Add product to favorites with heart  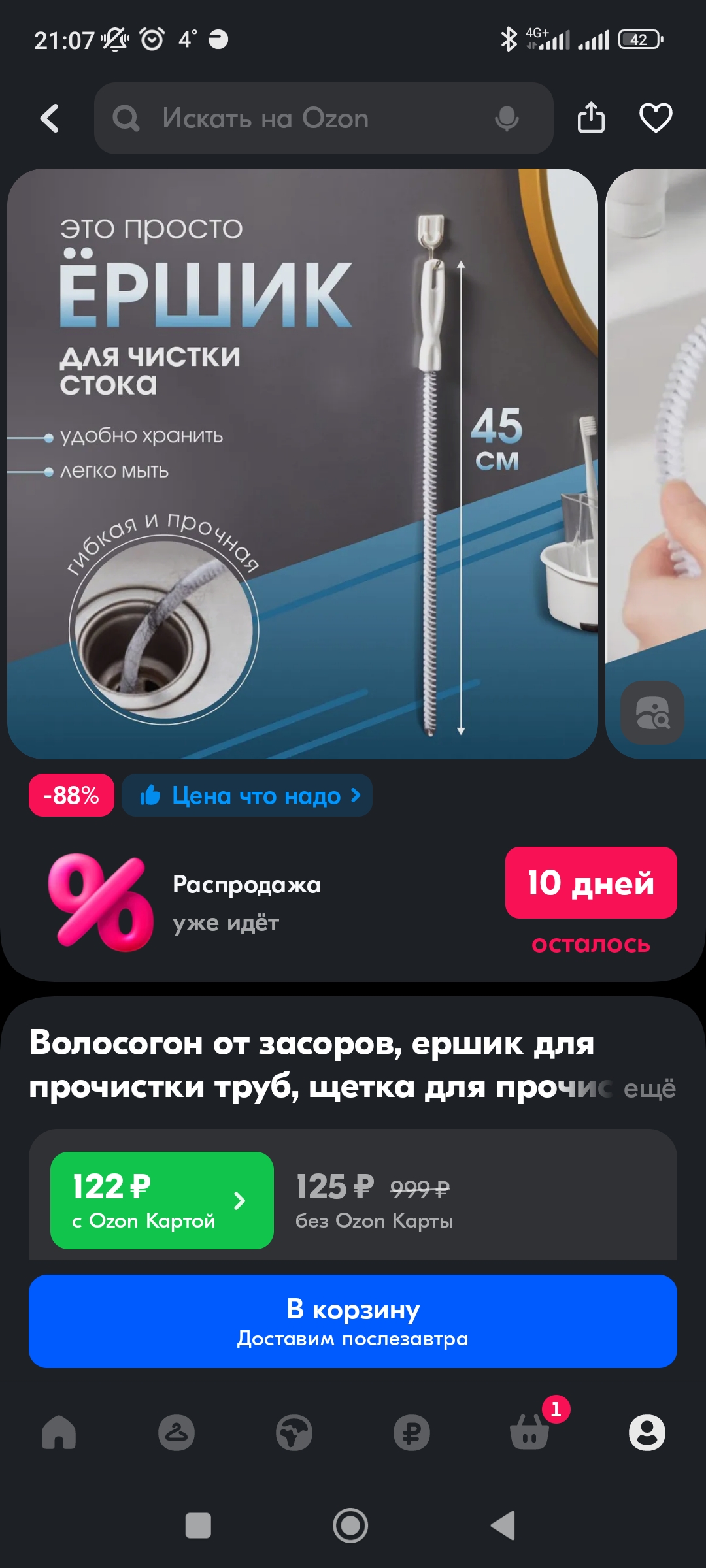point(656,118)
